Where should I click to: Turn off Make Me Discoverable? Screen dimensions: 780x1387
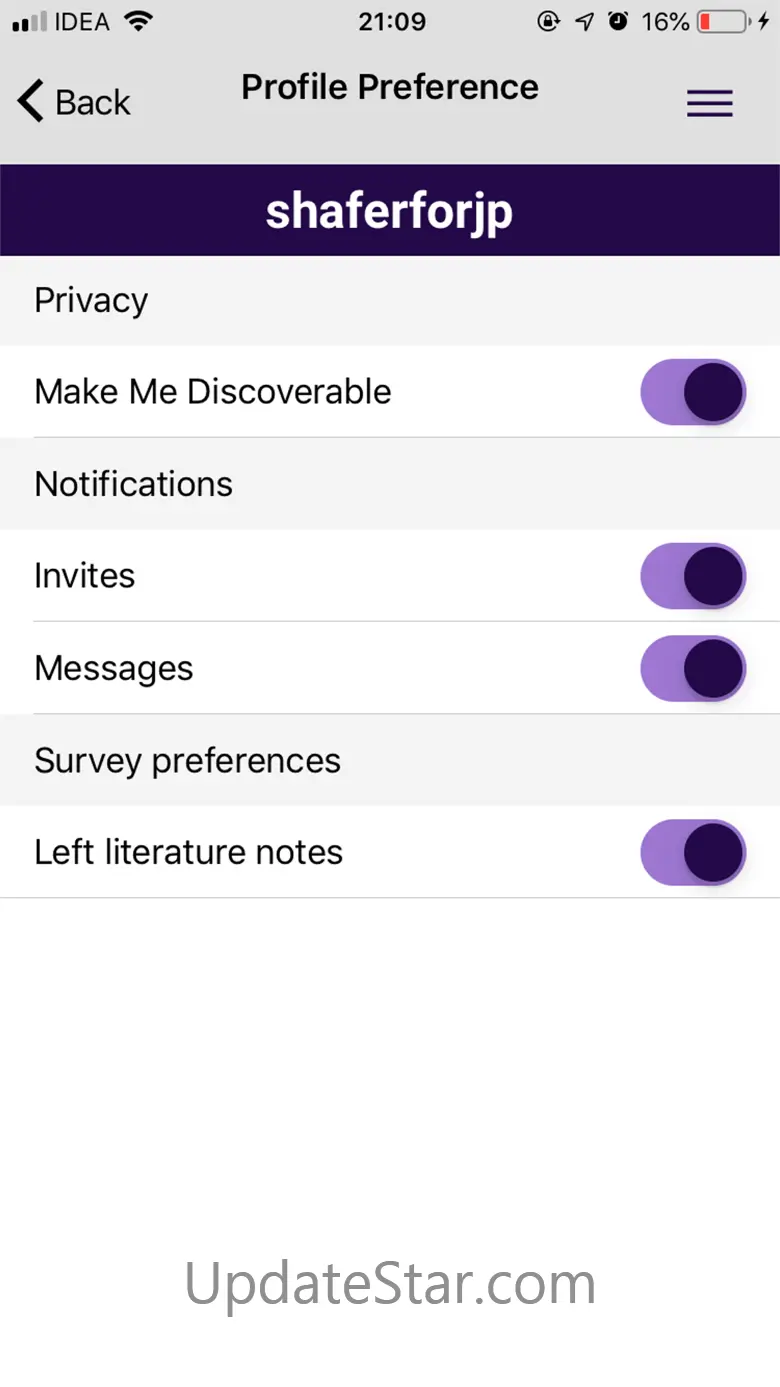click(x=693, y=392)
